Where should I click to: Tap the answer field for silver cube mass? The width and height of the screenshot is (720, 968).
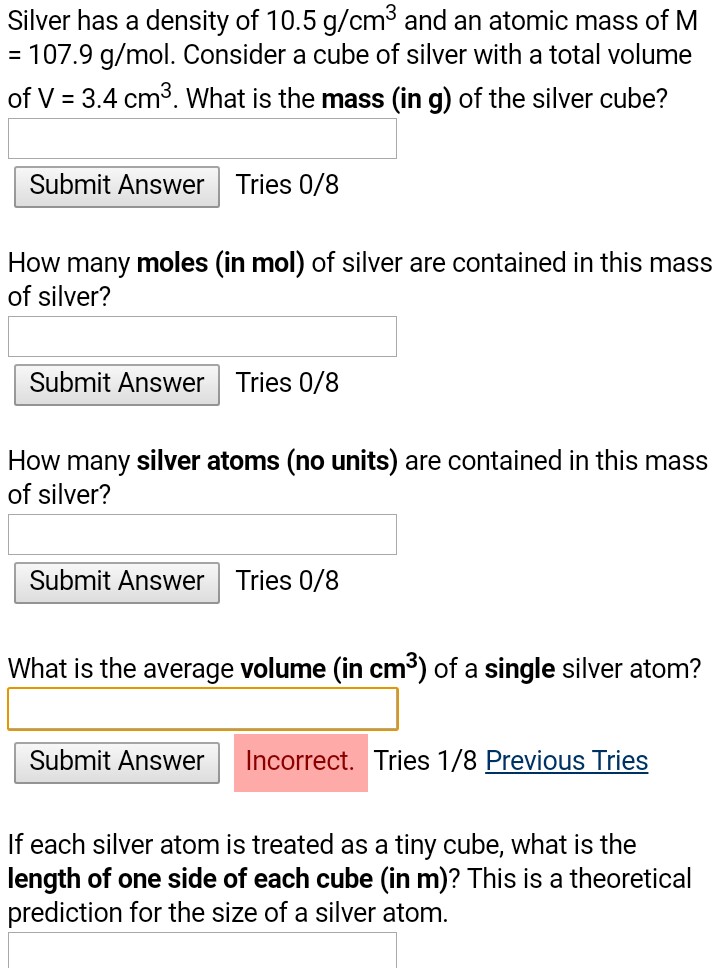pyautogui.click(x=202, y=138)
